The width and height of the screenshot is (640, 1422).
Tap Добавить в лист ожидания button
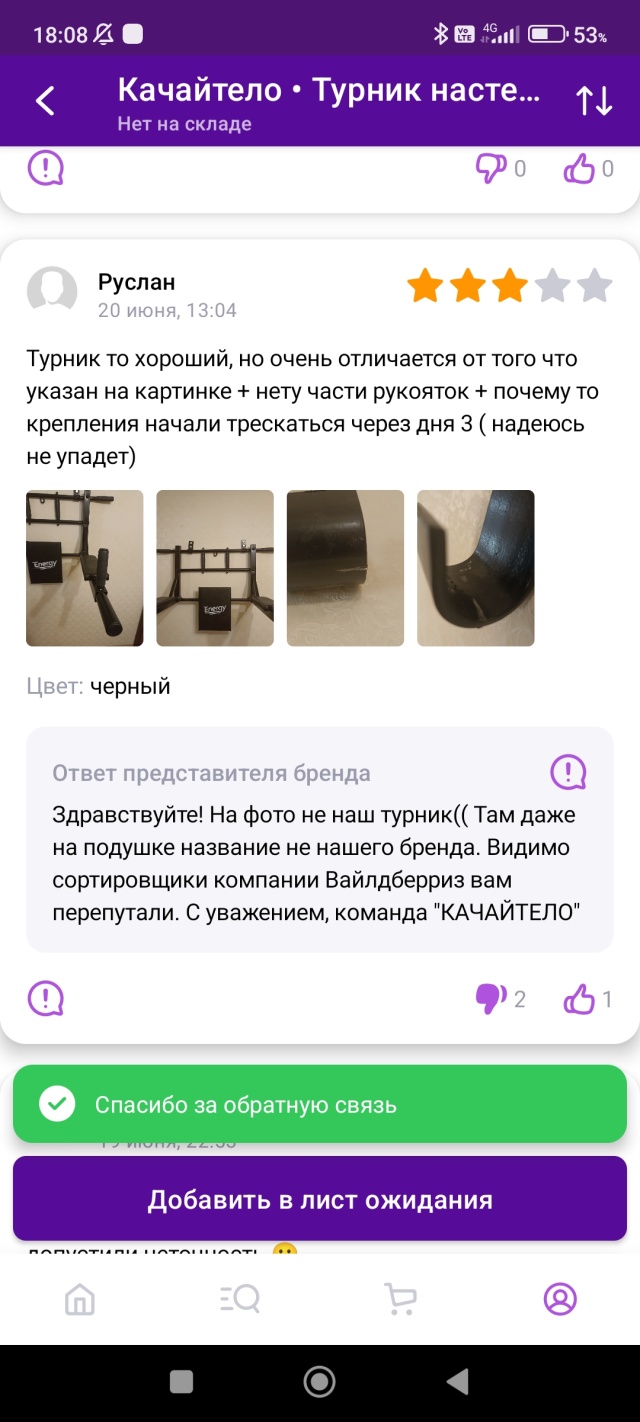(320, 1200)
